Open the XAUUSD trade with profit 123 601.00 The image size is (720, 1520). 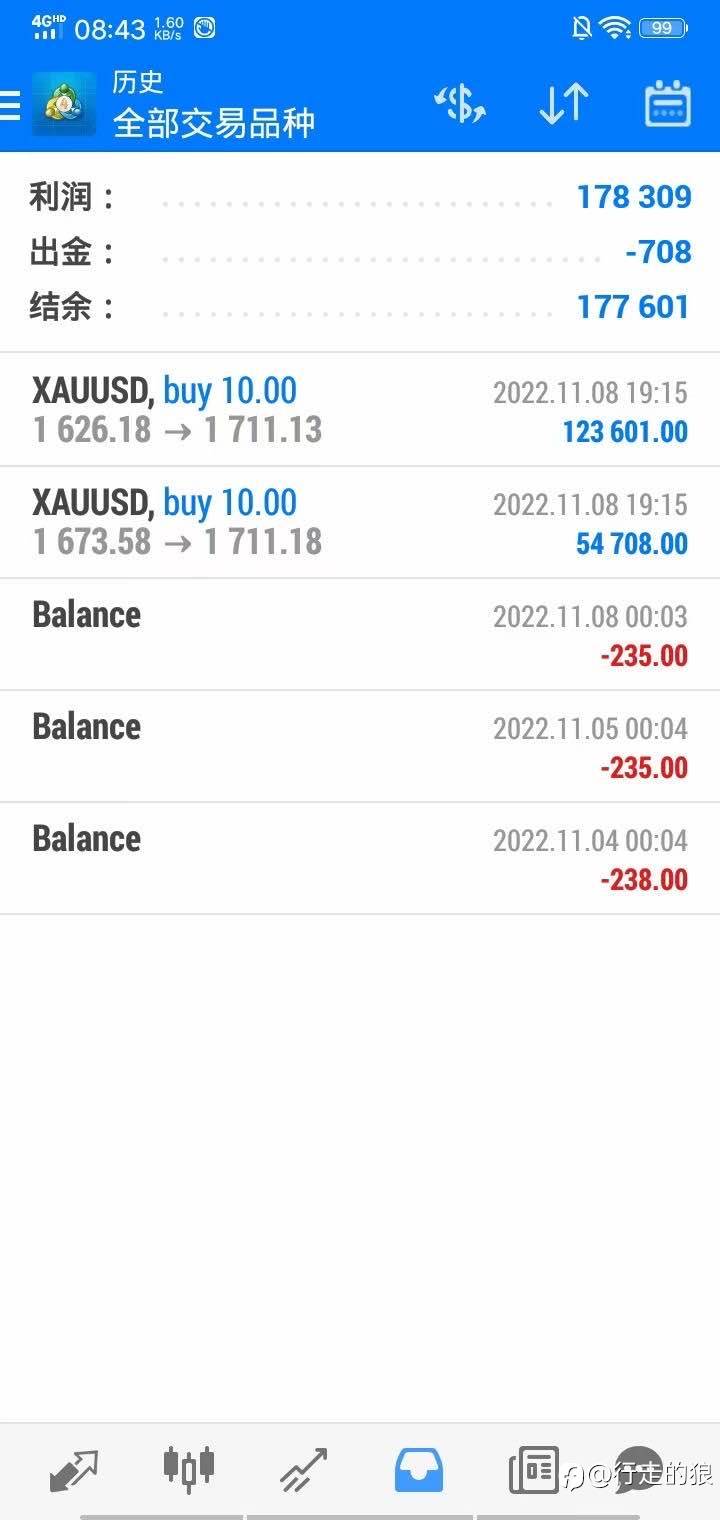click(360, 410)
